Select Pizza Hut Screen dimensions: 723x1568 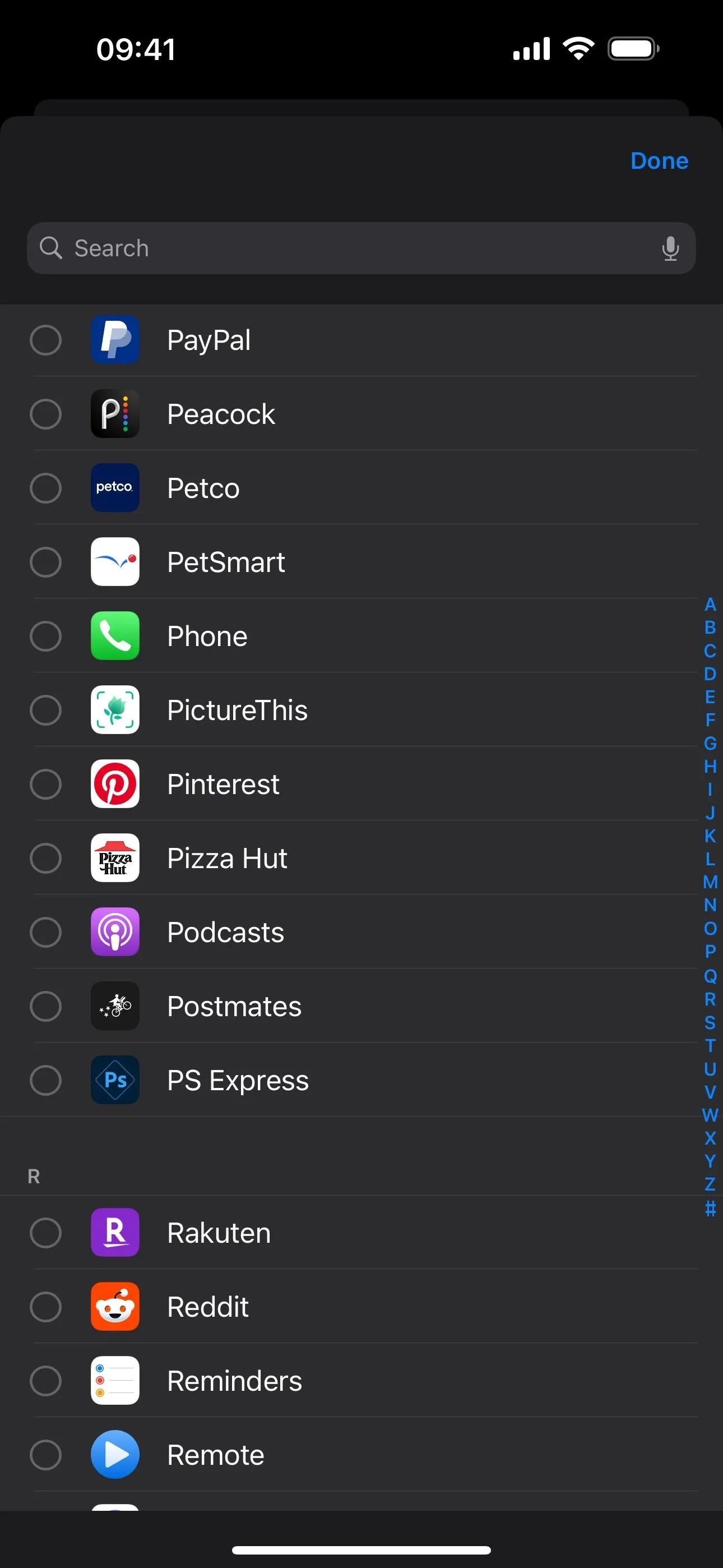[361, 858]
